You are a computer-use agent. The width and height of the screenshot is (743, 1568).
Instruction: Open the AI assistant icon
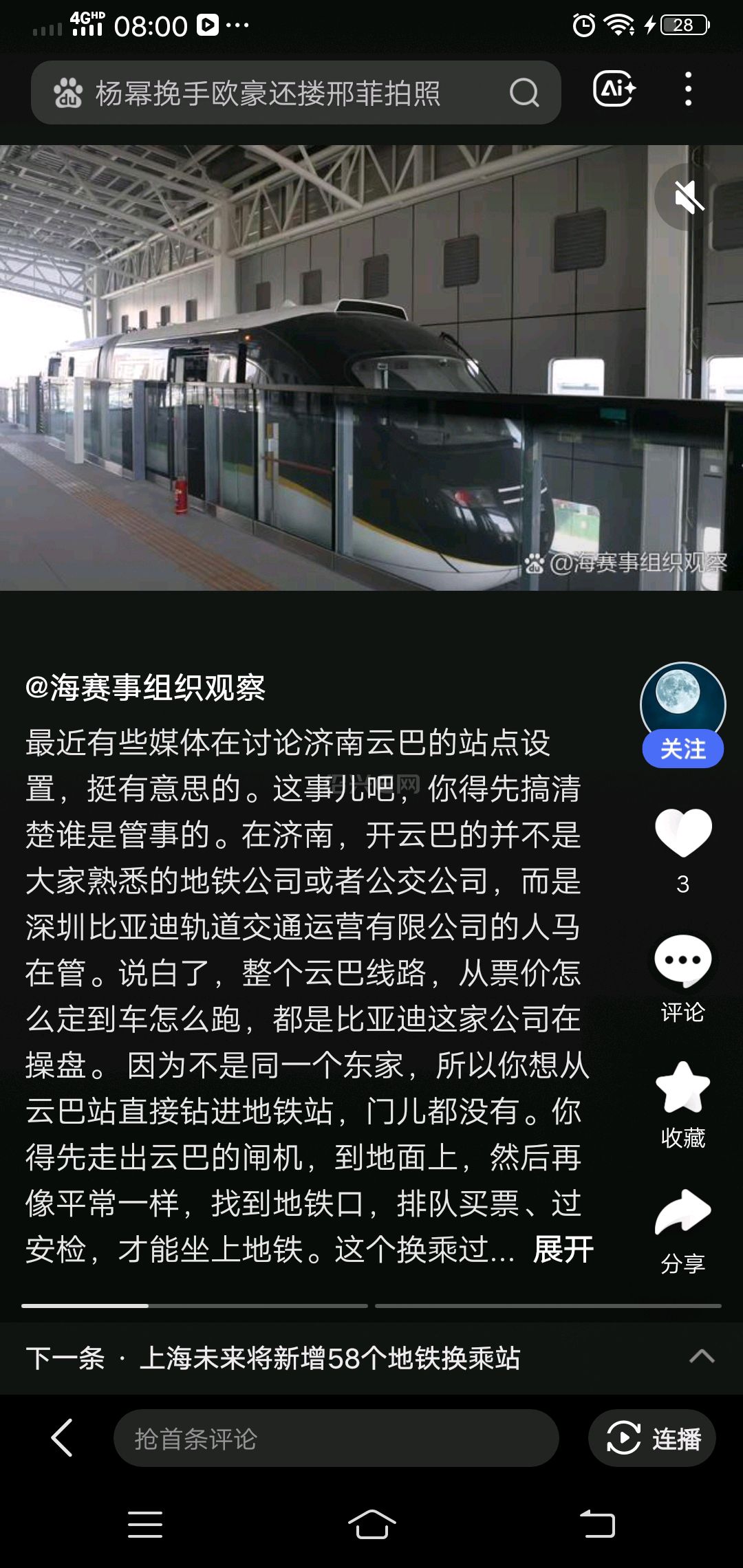tap(614, 89)
